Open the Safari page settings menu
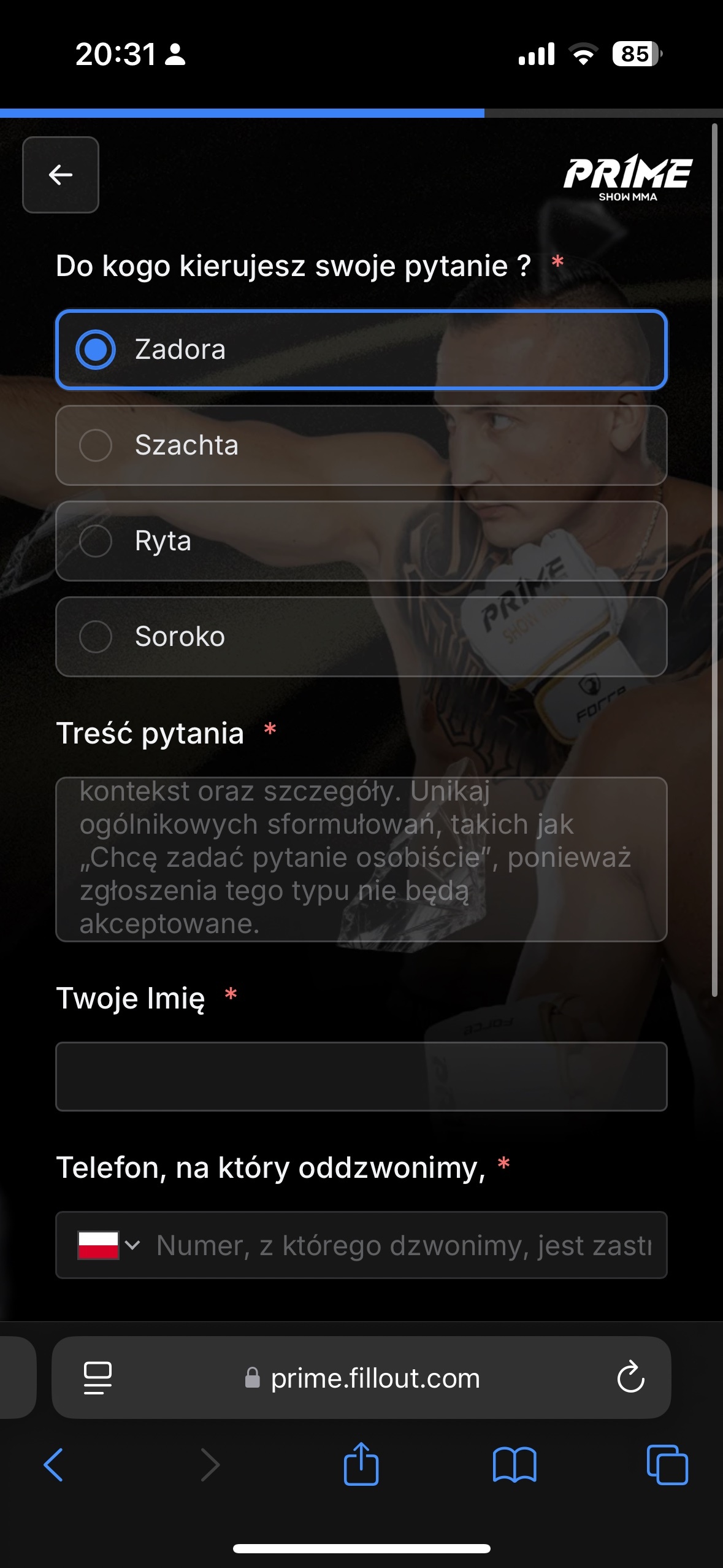This screenshot has height=1568, width=723. tap(98, 1378)
